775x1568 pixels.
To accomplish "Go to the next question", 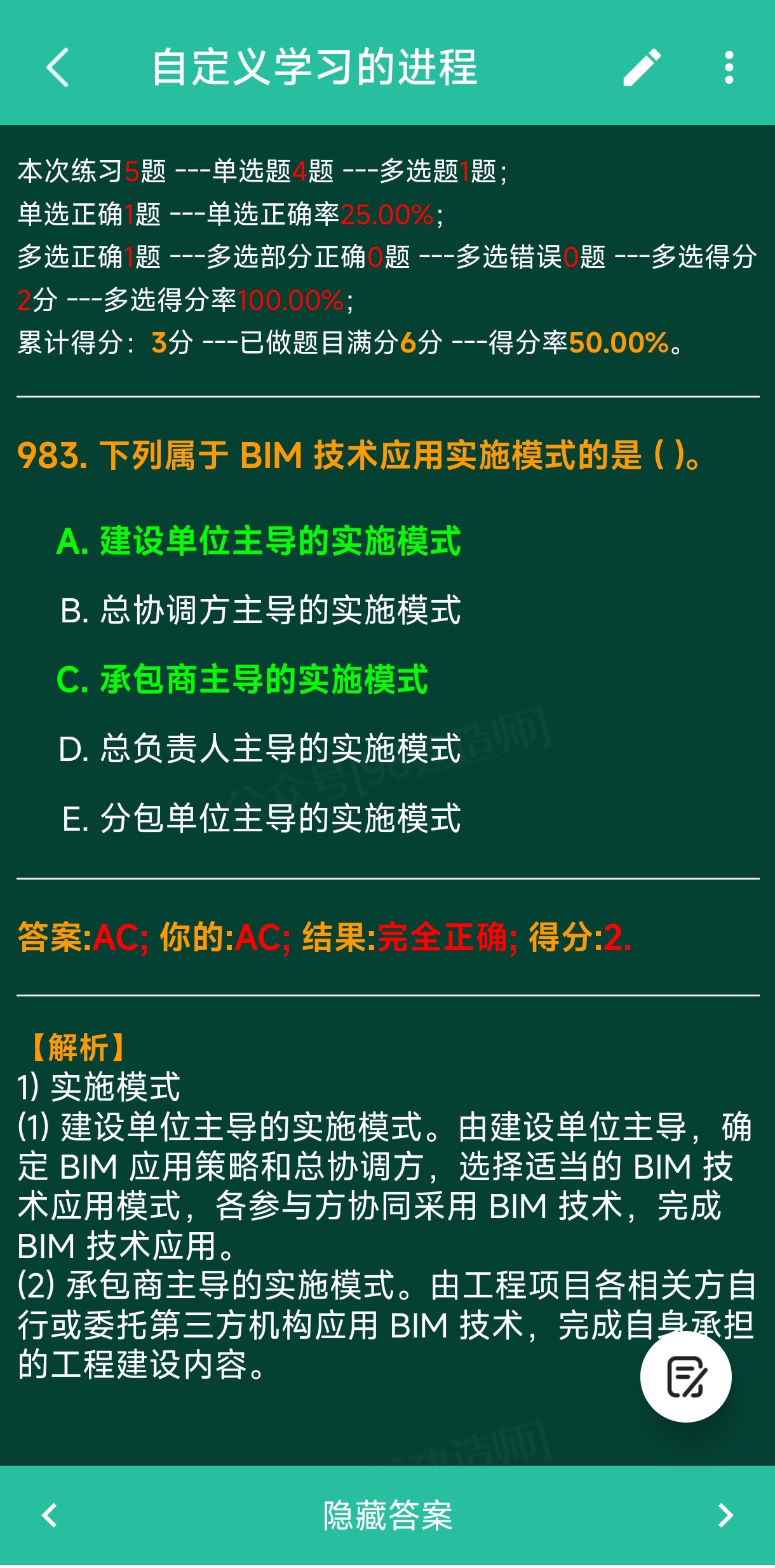I will 725,1516.
